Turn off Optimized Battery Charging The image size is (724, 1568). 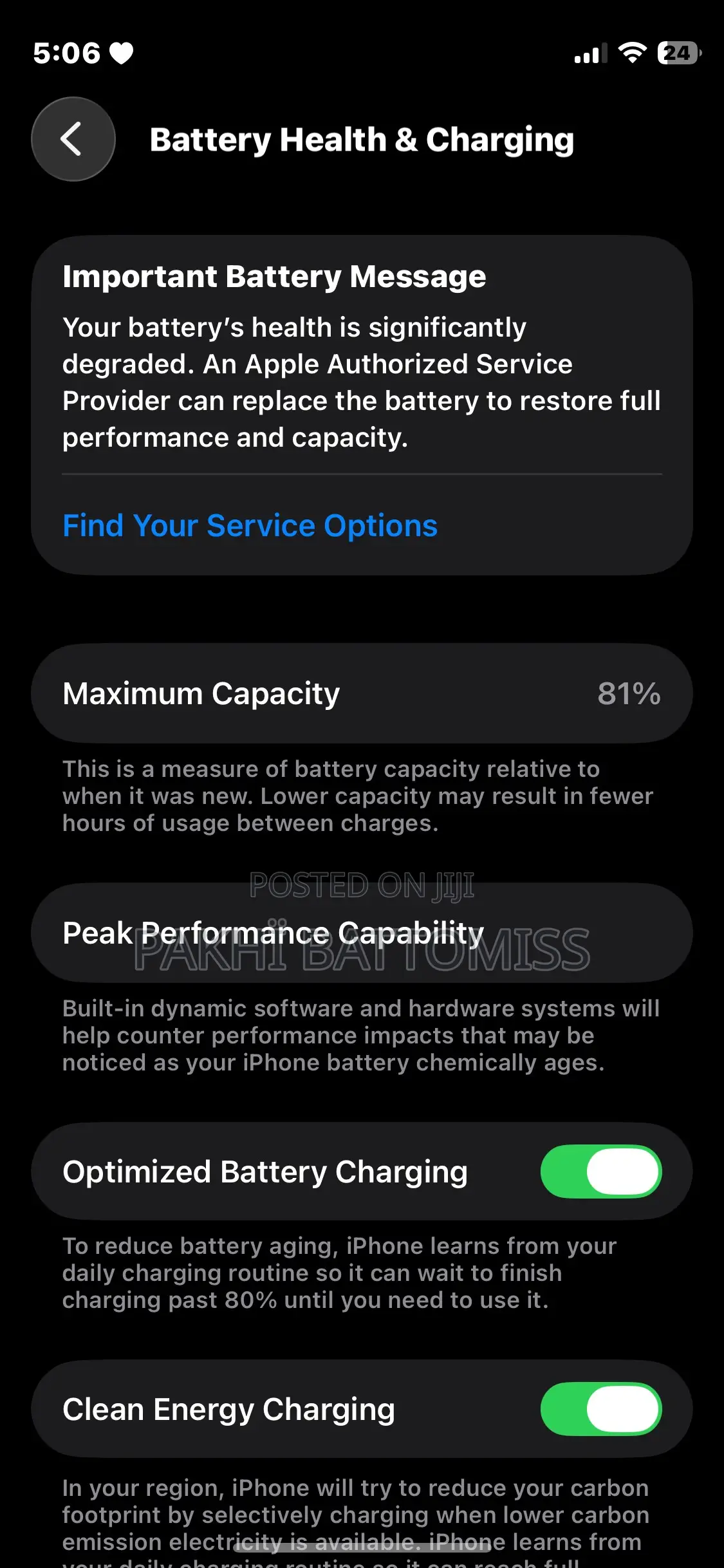click(x=600, y=1171)
